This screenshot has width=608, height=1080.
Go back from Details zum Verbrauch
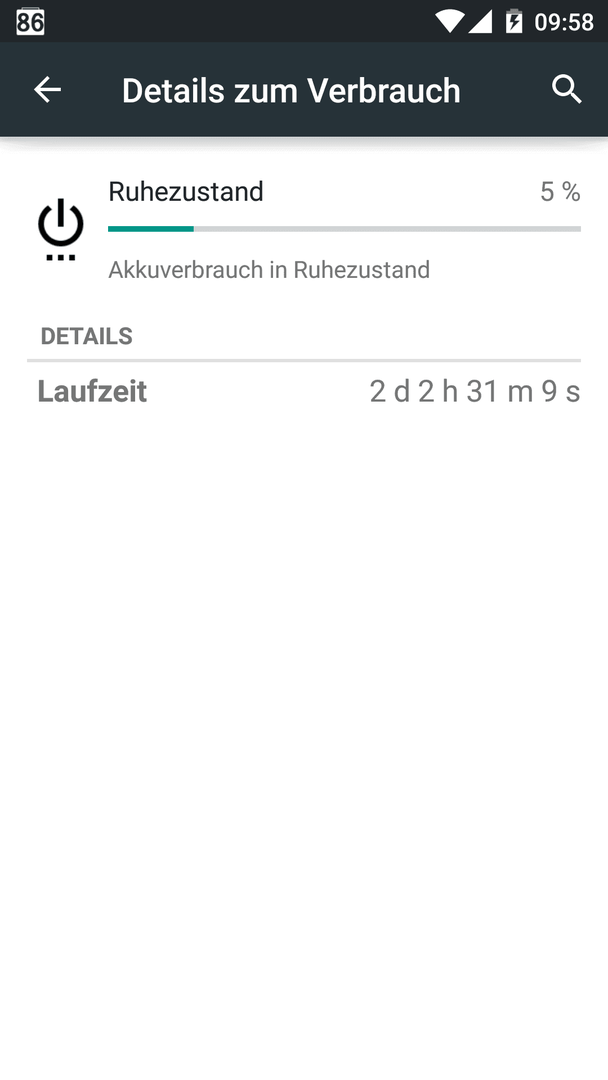click(x=48, y=90)
